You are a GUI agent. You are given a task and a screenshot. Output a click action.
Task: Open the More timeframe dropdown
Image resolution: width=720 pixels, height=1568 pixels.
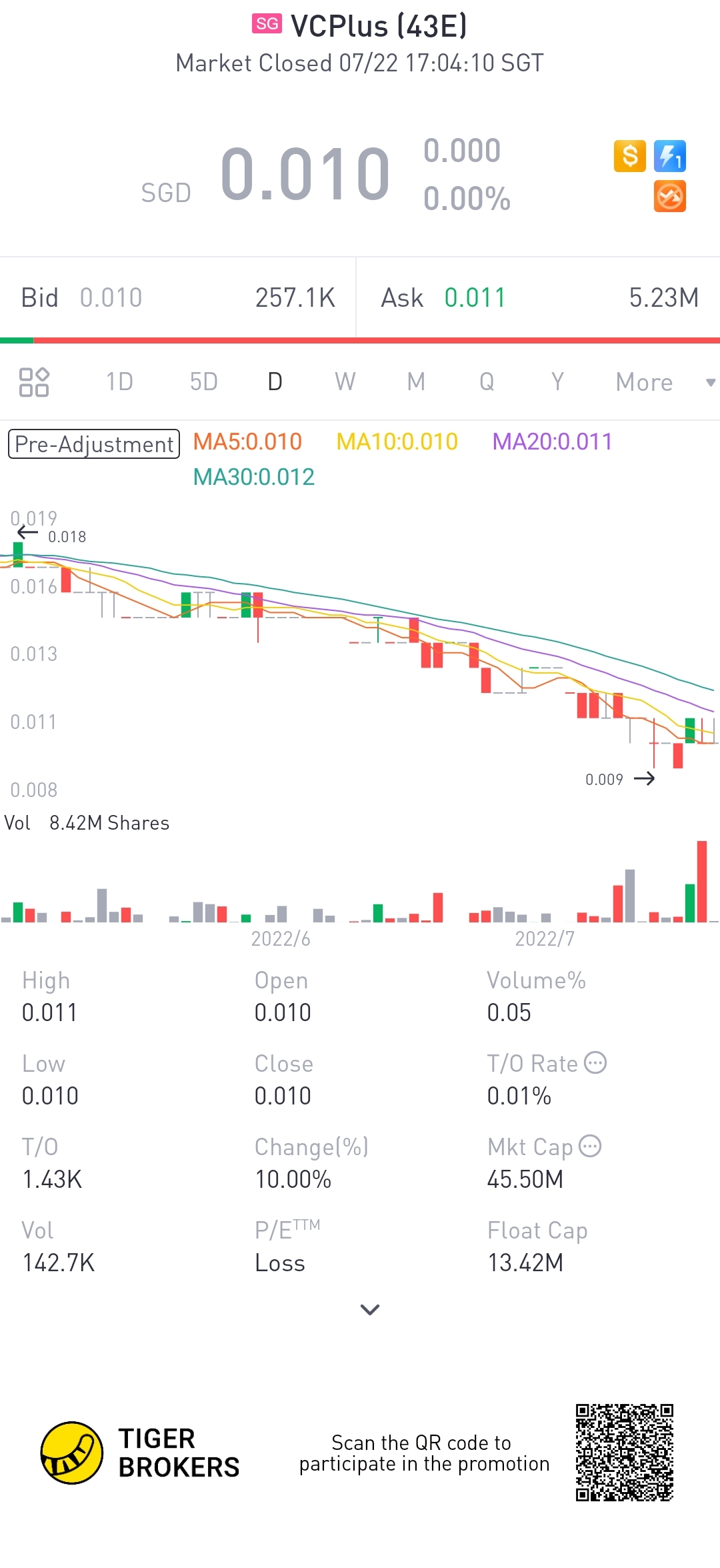point(663,382)
